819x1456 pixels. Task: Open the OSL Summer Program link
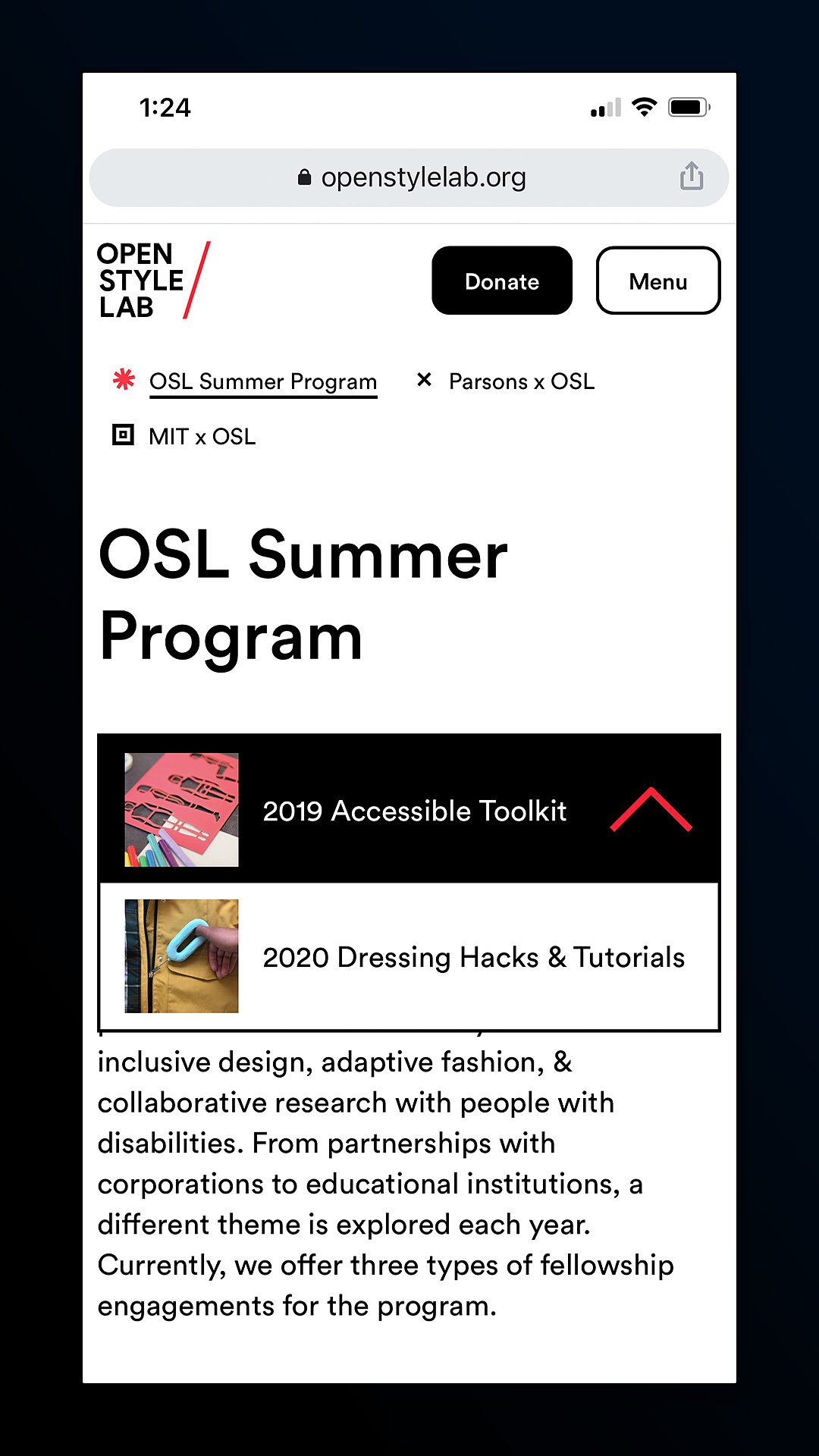262,381
